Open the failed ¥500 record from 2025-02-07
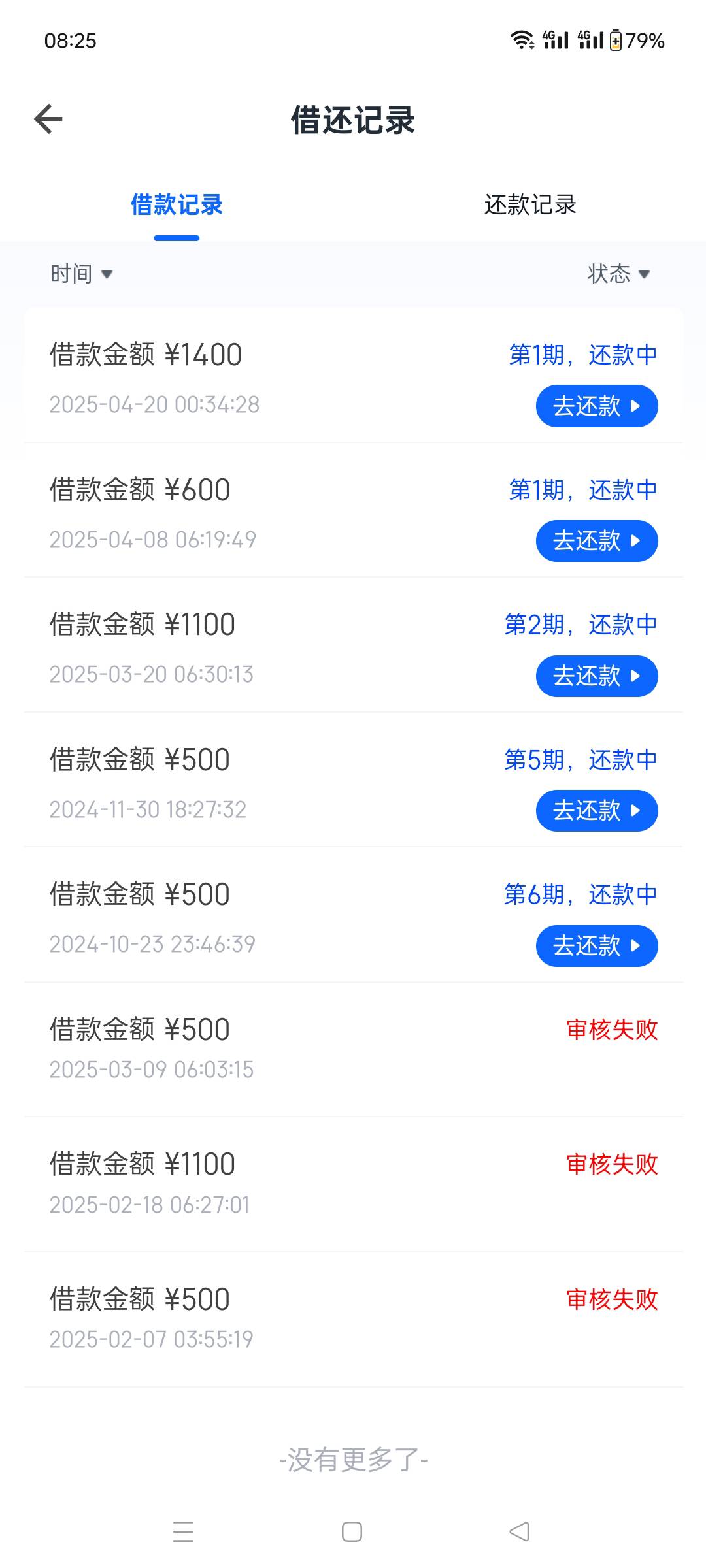The height and width of the screenshot is (1568, 706). tap(354, 1319)
